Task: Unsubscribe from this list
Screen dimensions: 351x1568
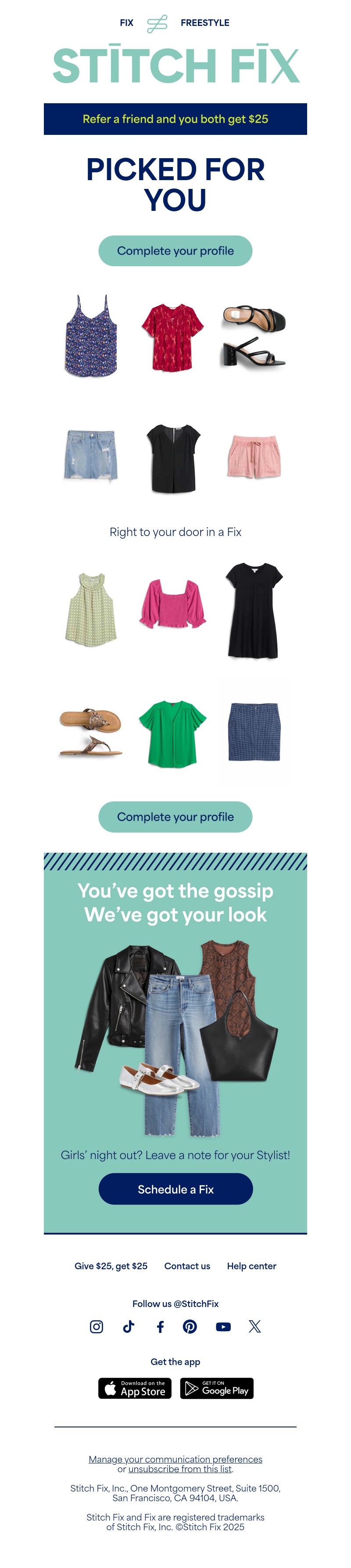Action: pyautogui.click(x=179, y=1469)
